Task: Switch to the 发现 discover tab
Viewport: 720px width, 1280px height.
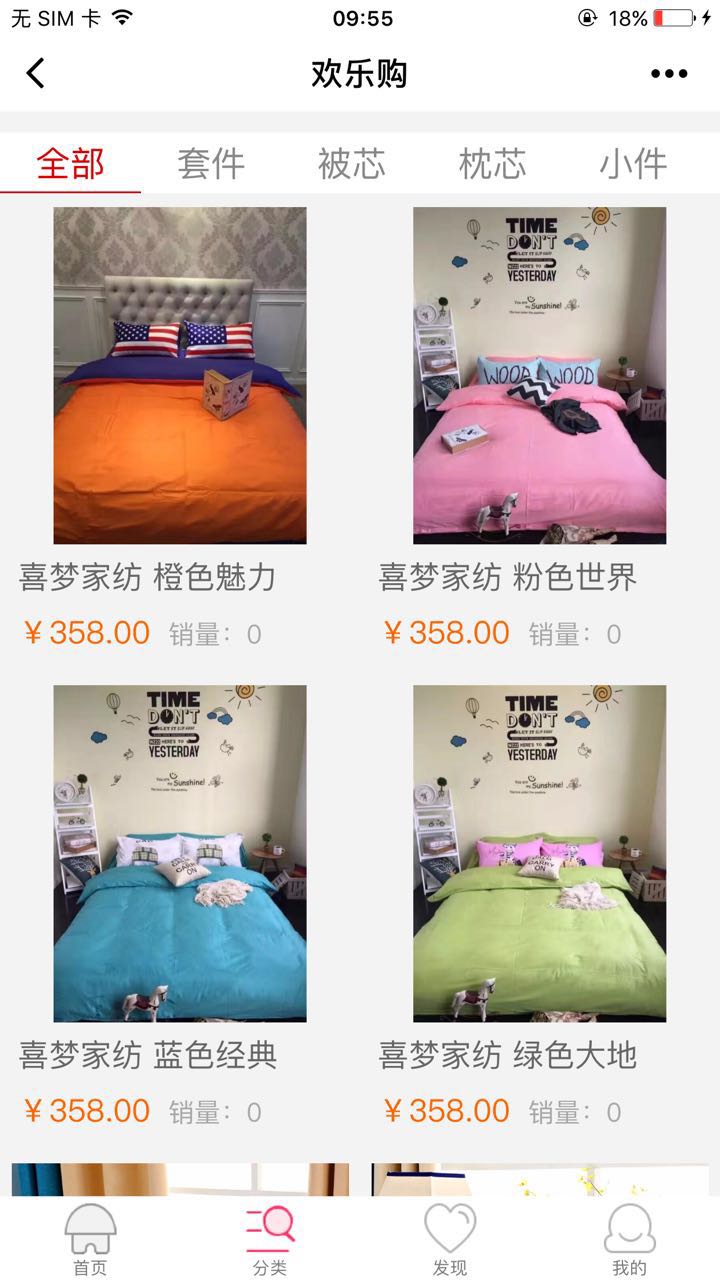Action: tap(450, 1240)
